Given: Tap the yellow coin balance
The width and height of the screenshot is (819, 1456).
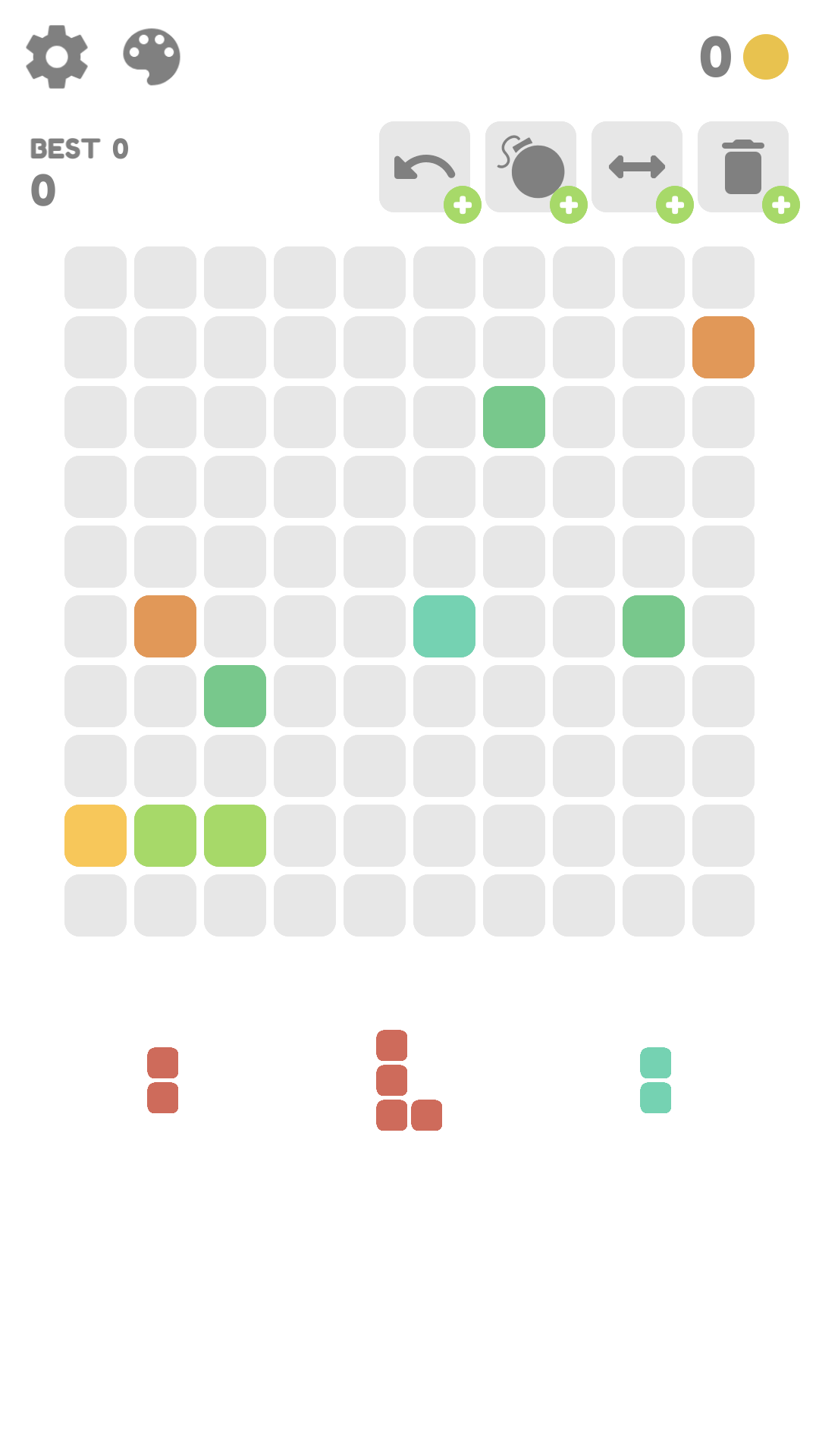Looking at the screenshot, I should click(764, 57).
